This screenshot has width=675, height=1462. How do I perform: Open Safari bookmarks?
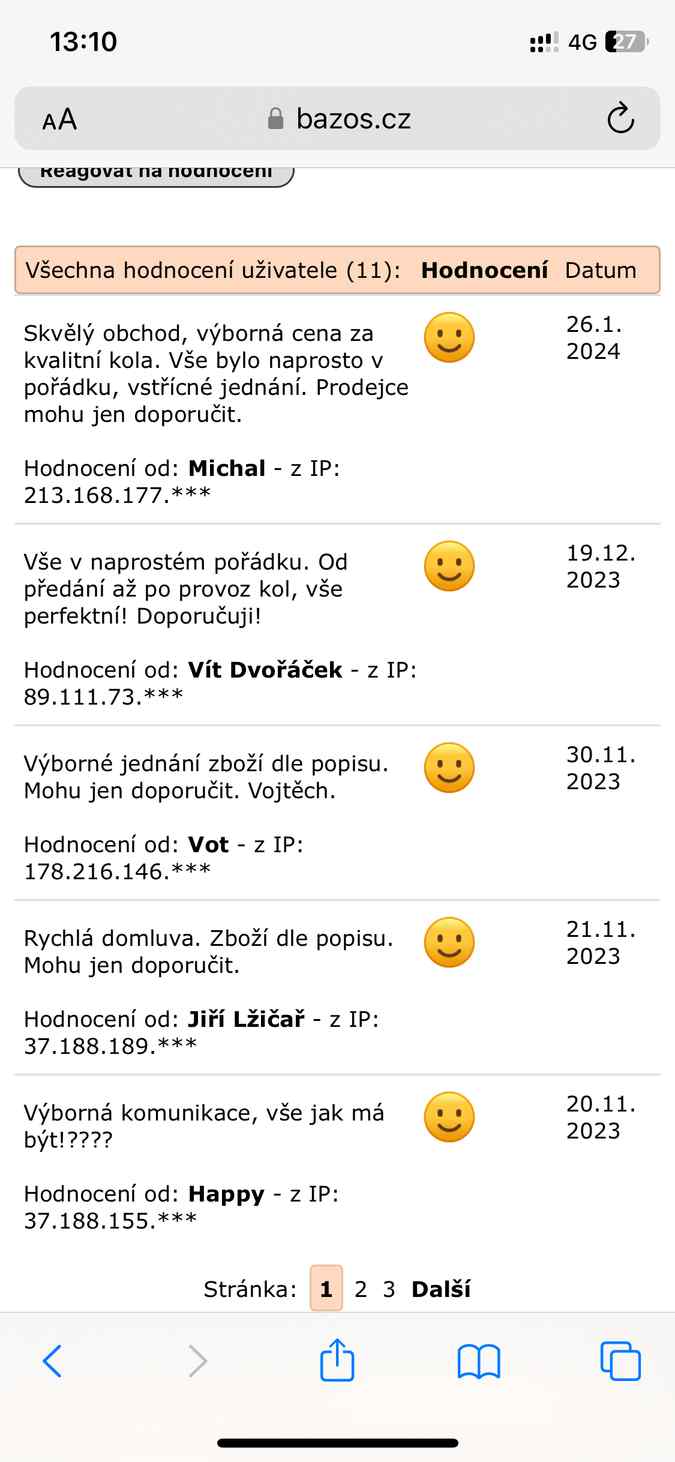pos(479,1361)
